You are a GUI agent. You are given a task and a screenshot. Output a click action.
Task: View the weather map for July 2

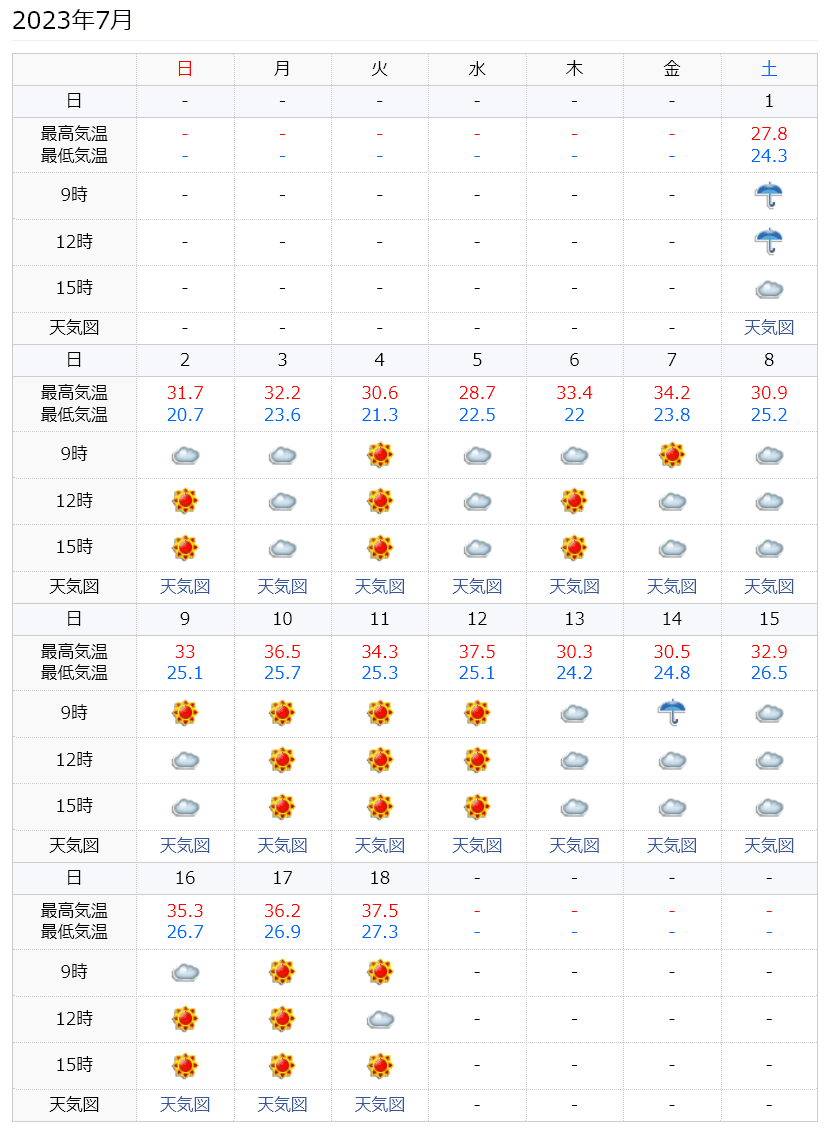(x=185, y=586)
